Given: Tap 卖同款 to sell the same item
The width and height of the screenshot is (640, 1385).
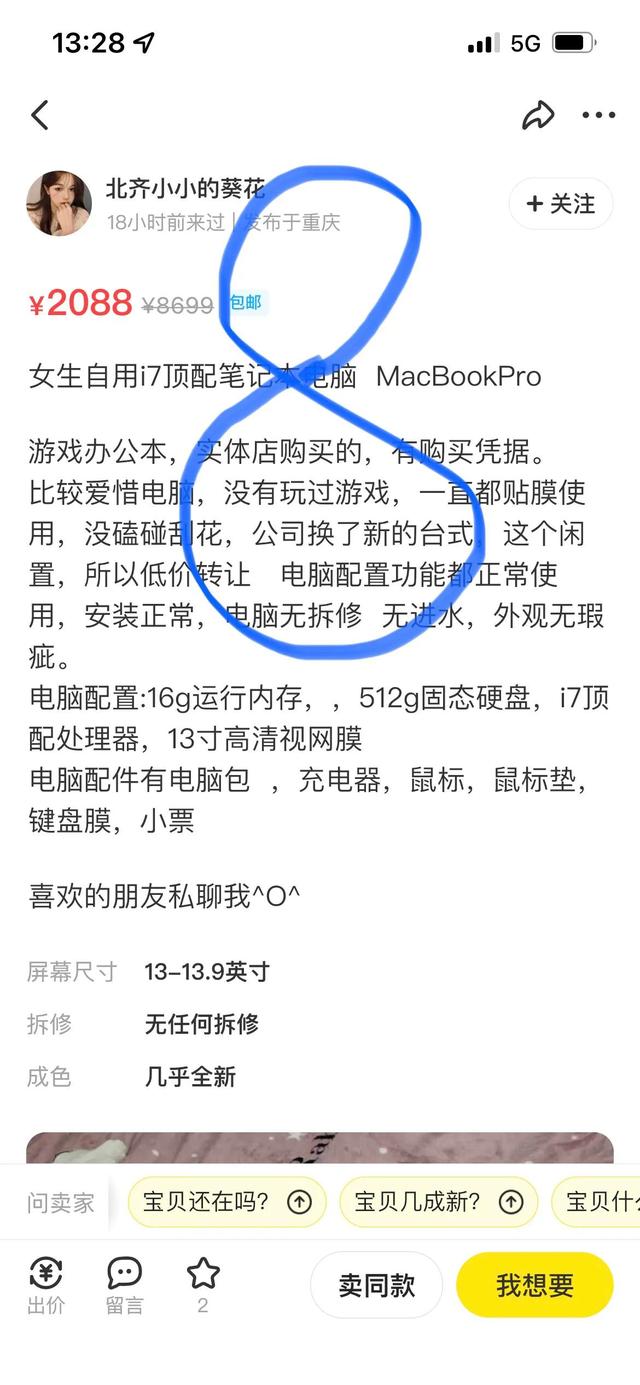Looking at the screenshot, I should tap(376, 1285).
